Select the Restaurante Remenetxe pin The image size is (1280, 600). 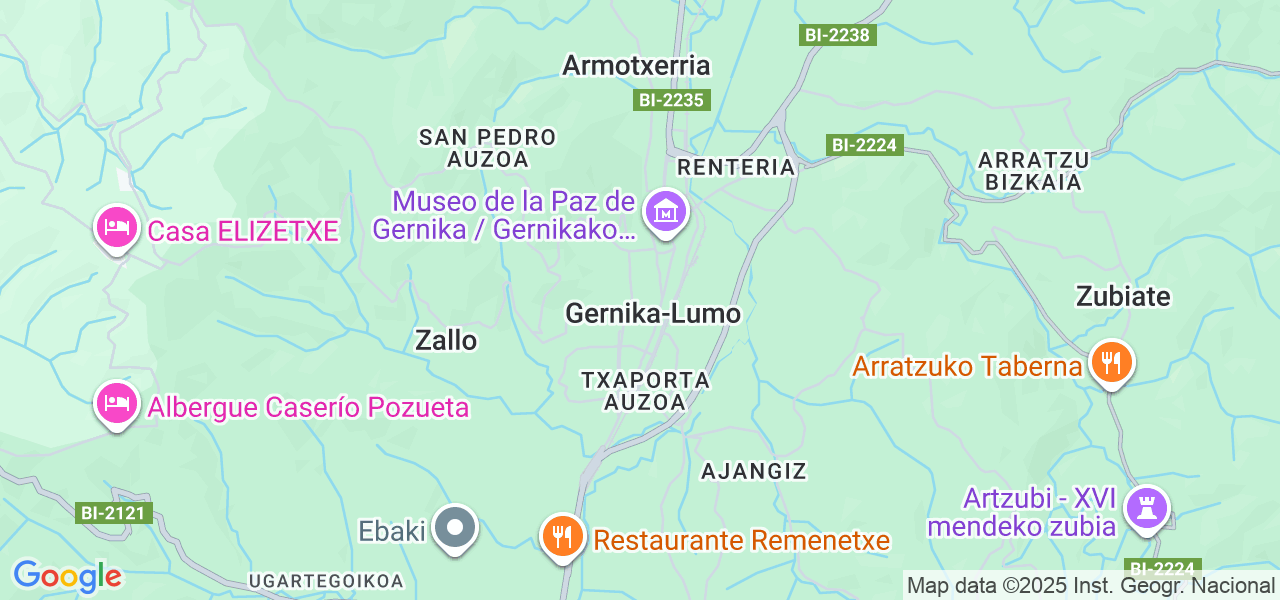563,538
